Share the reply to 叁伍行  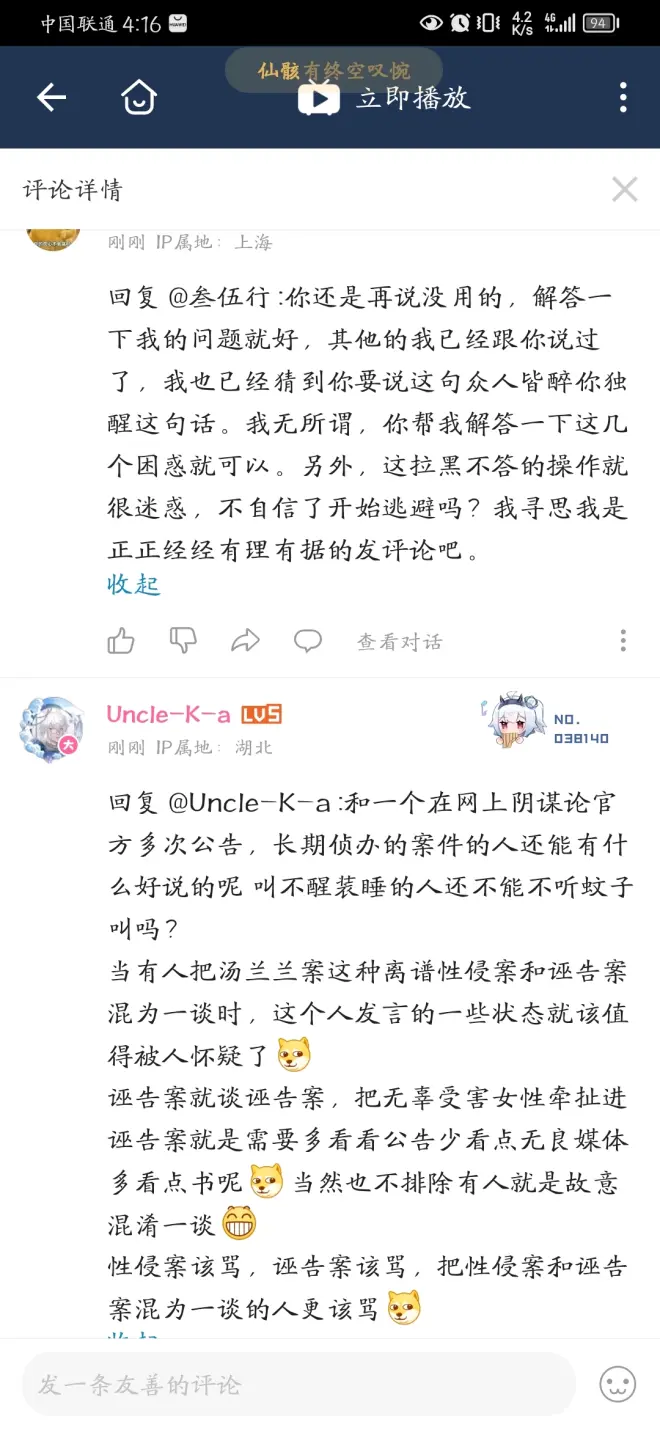point(245,641)
